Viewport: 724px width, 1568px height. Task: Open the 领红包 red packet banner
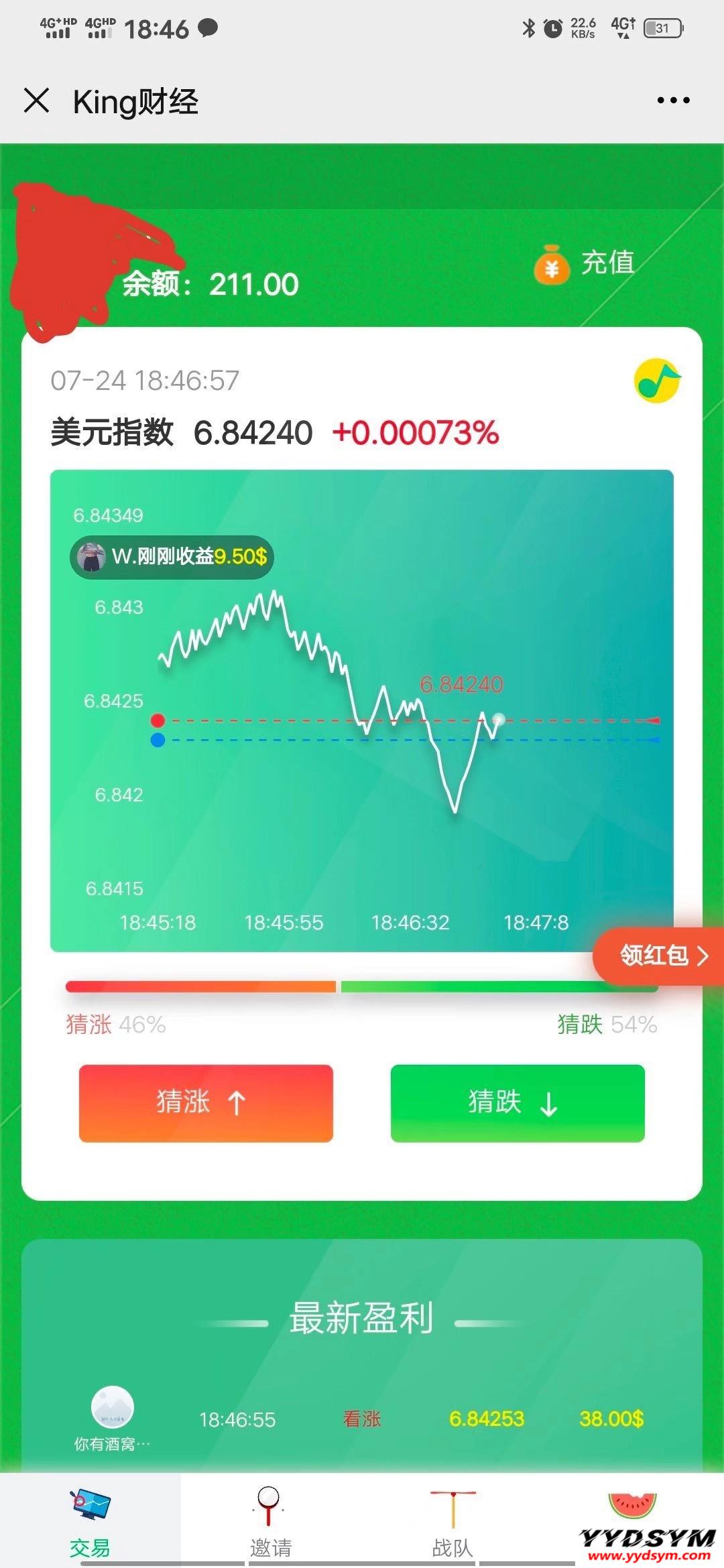tap(660, 955)
